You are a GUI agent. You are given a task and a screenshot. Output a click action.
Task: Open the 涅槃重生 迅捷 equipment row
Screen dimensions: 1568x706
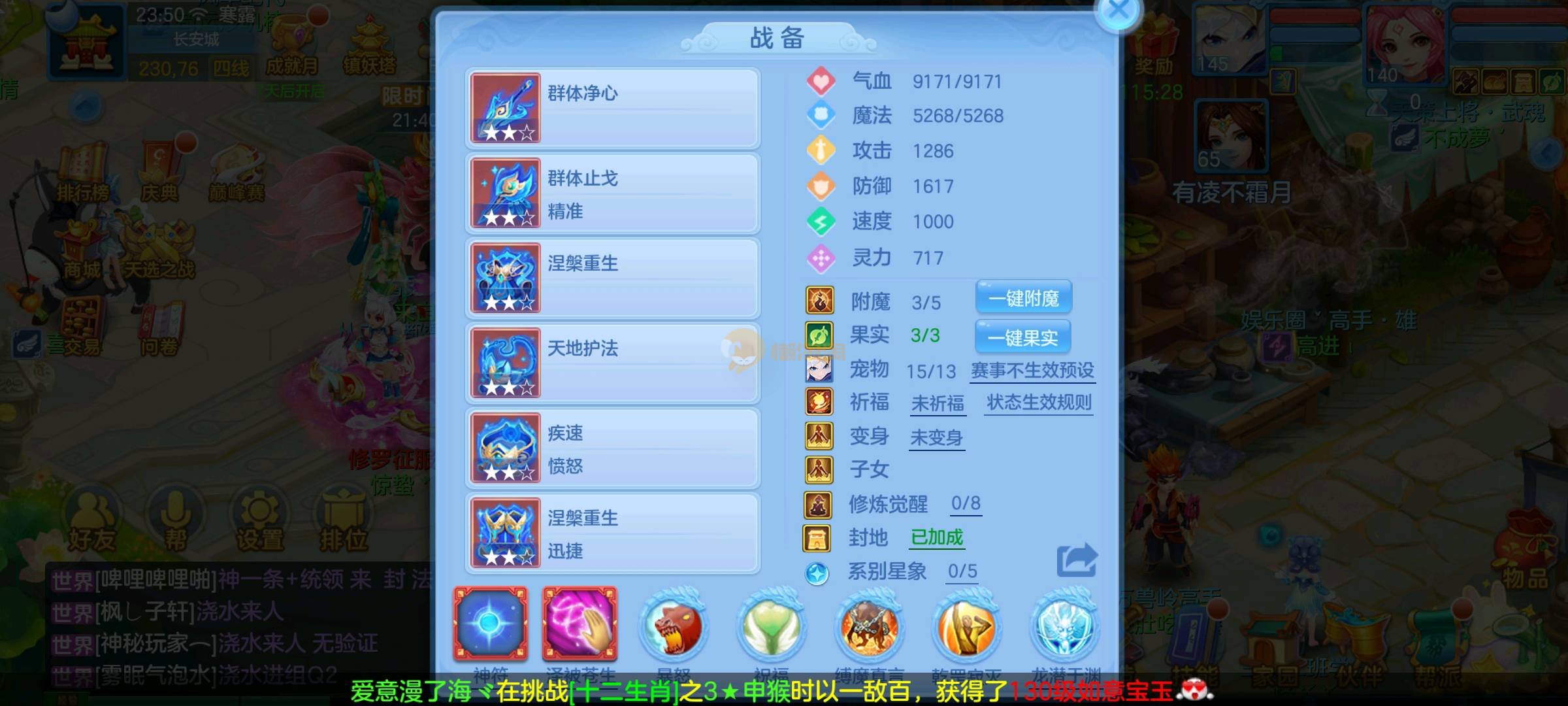click(x=613, y=533)
